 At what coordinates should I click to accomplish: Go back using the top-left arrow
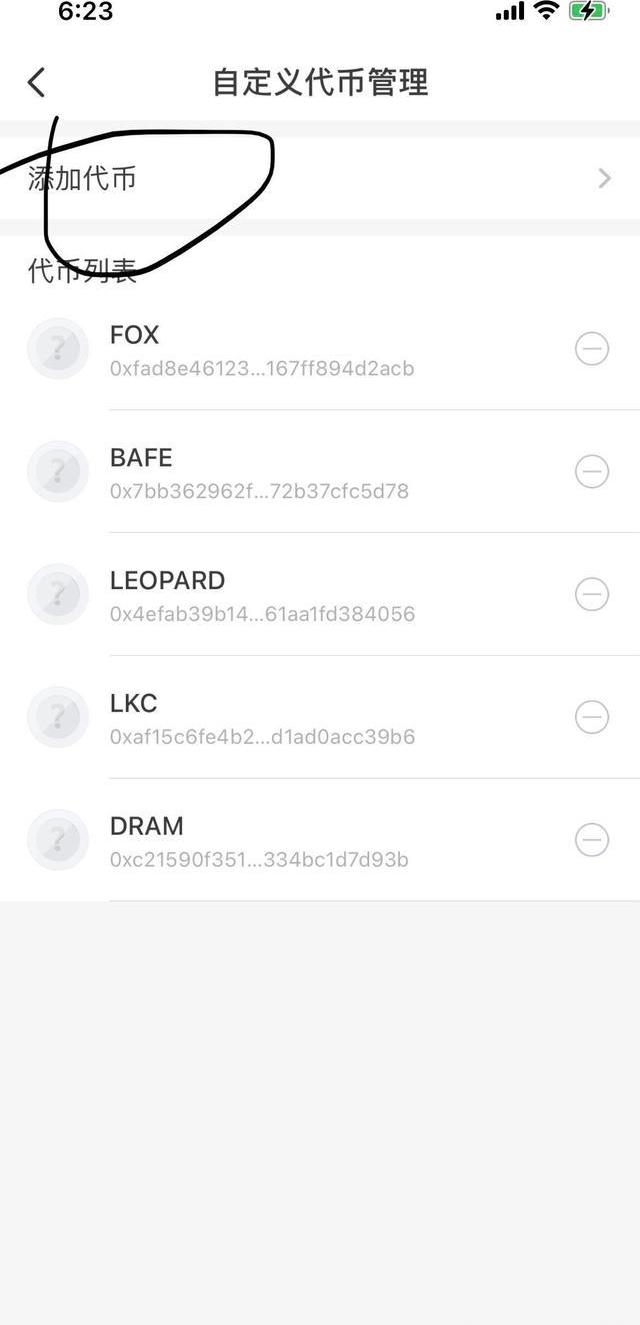(37, 82)
